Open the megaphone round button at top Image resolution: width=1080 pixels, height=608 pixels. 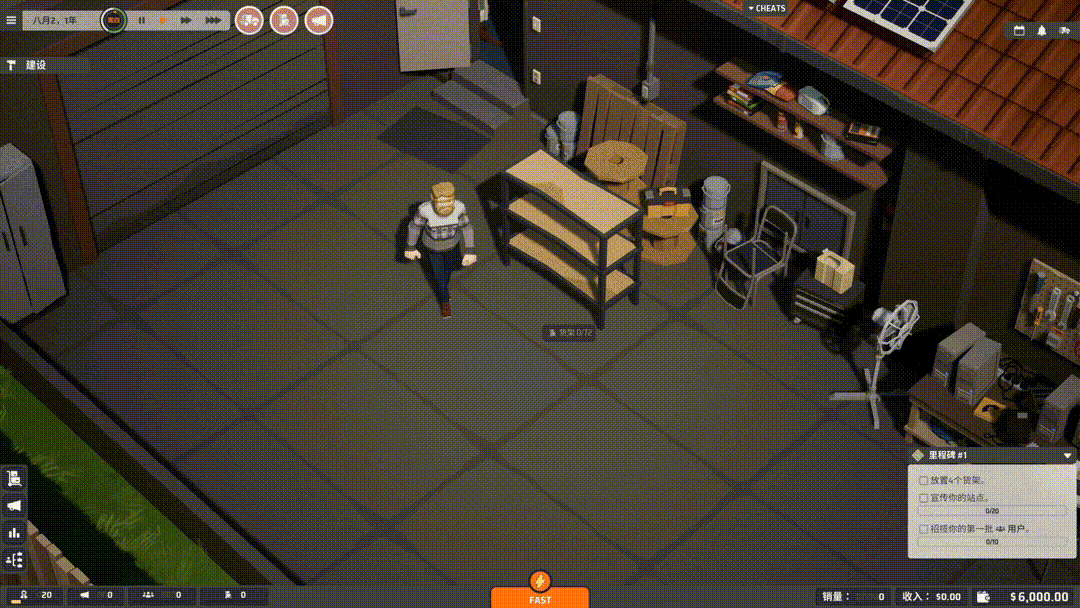point(319,19)
